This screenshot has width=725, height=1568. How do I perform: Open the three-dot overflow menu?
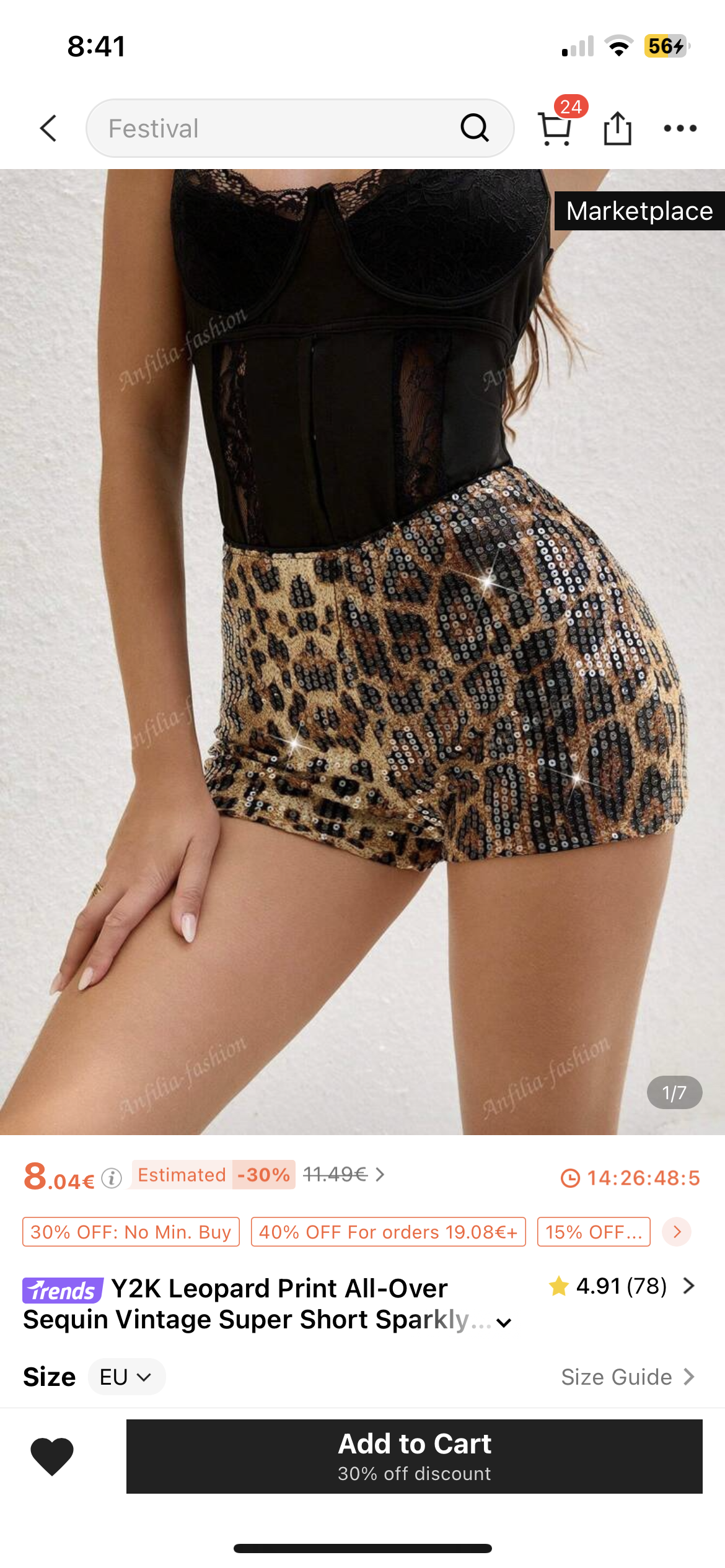[680, 128]
